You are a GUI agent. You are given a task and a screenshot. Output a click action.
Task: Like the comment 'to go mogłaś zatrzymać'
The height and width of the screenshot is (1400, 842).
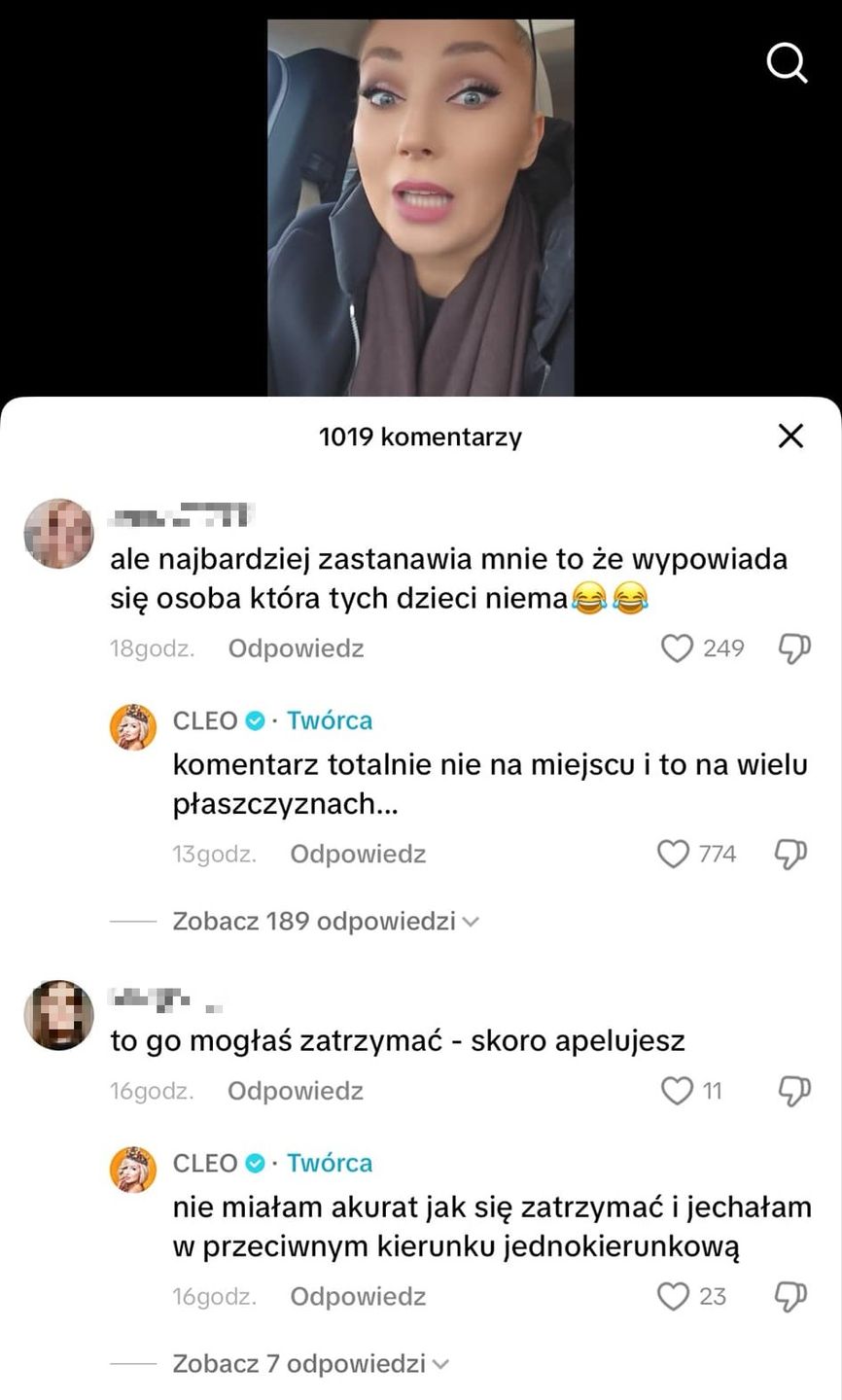click(x=677, y=1091)
